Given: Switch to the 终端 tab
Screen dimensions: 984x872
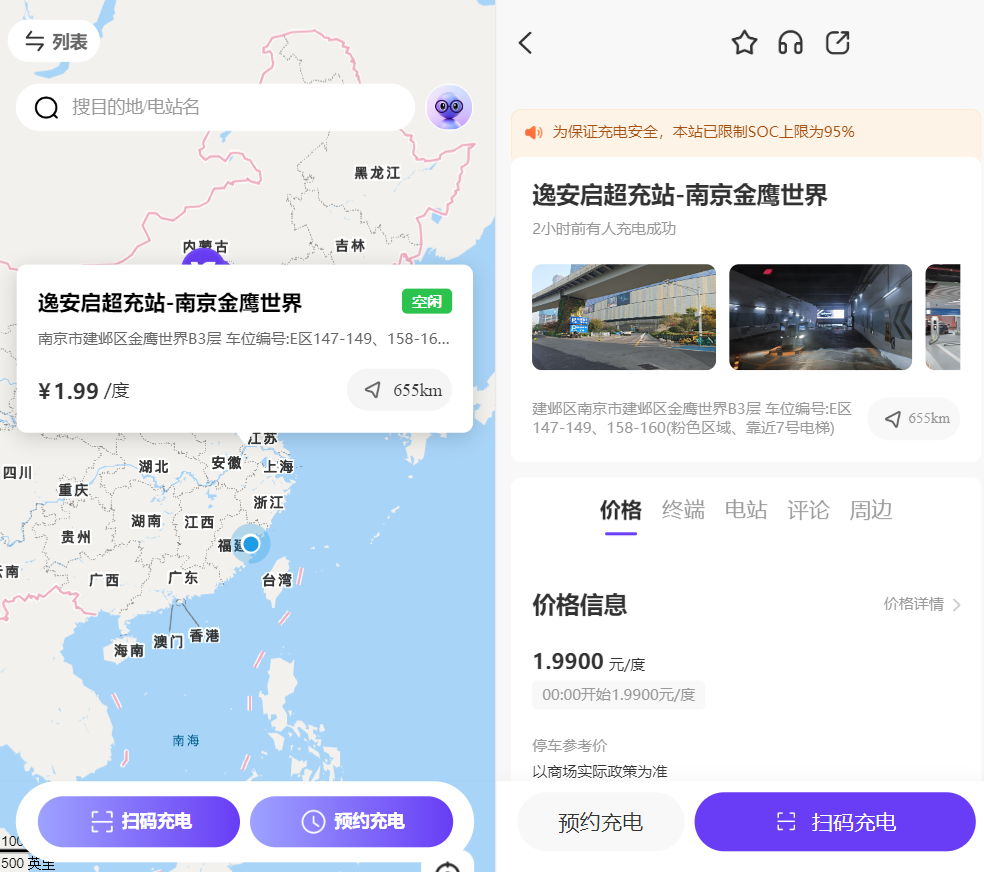Looking at the screenshot, I should point(683,510).
